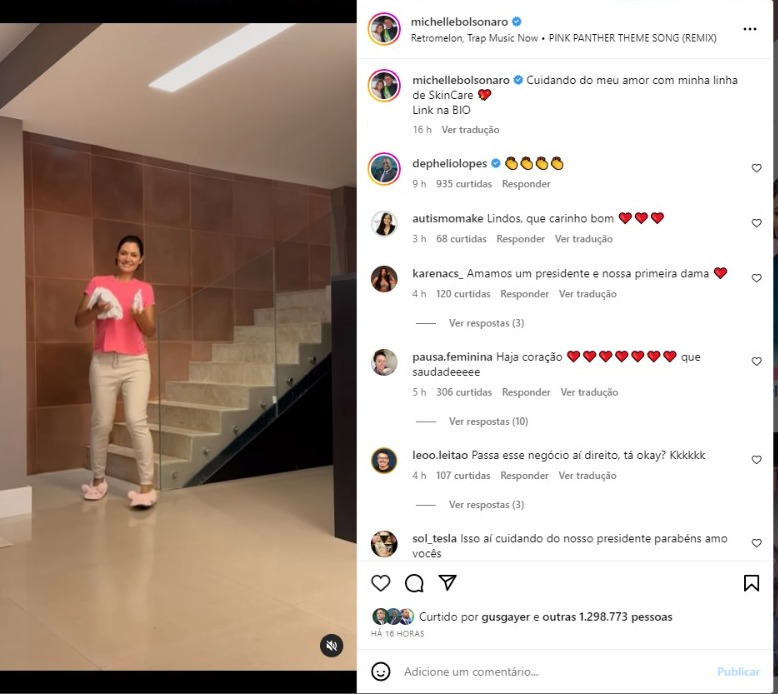778x694 pixels.
Task: View the 3 replies under karenacs_ comment
Action: tap(486, 323)
